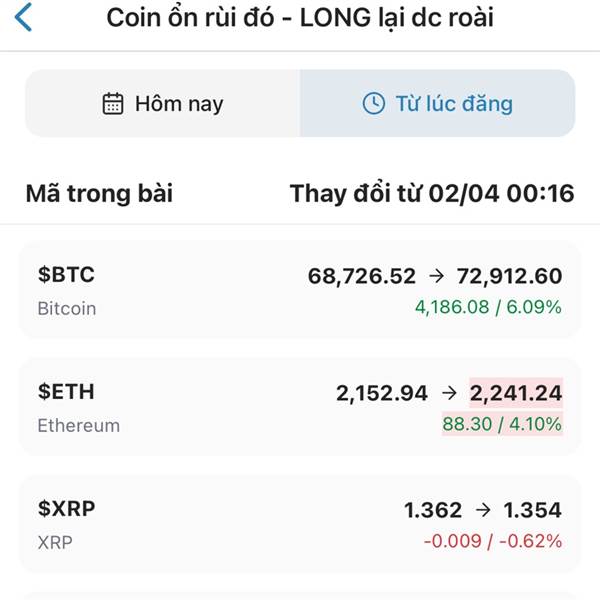Screen dimensions: 600x600
Task: Go back using the top-left arrow
Action: click(24, 18)
